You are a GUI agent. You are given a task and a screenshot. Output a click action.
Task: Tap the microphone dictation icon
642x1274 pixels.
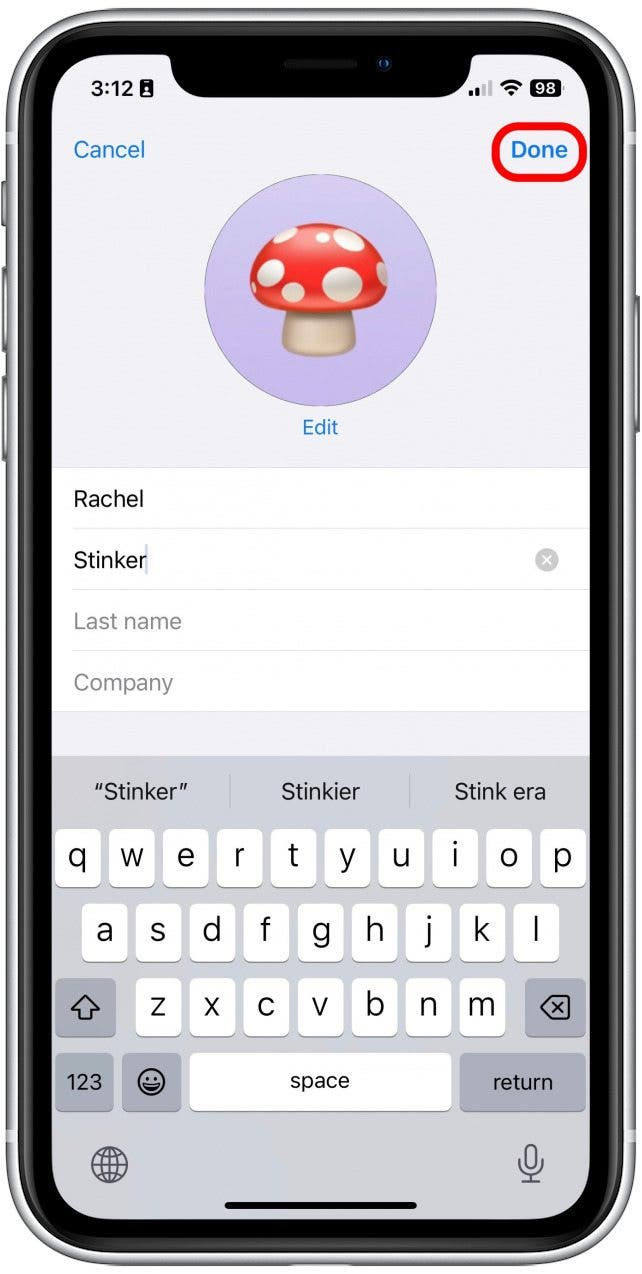click(530, 1163)
